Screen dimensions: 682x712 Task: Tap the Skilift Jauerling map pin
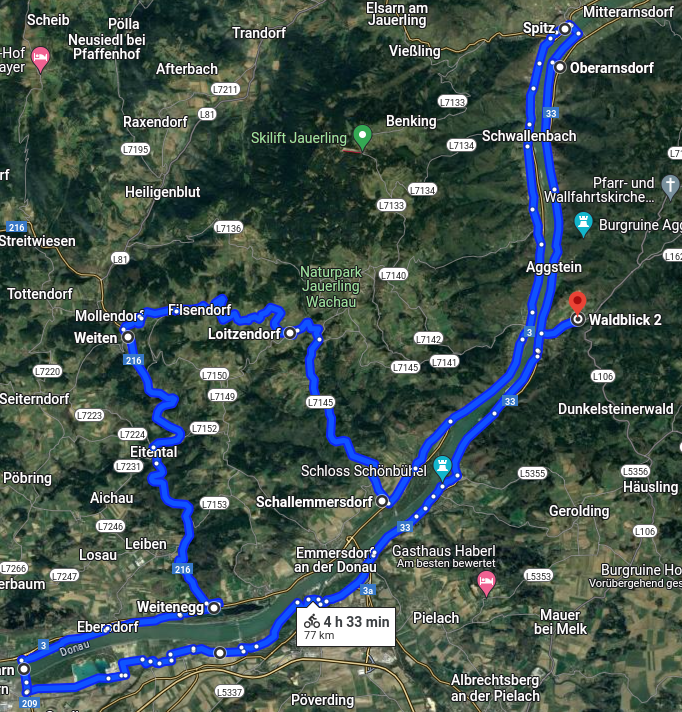(363, 136)
